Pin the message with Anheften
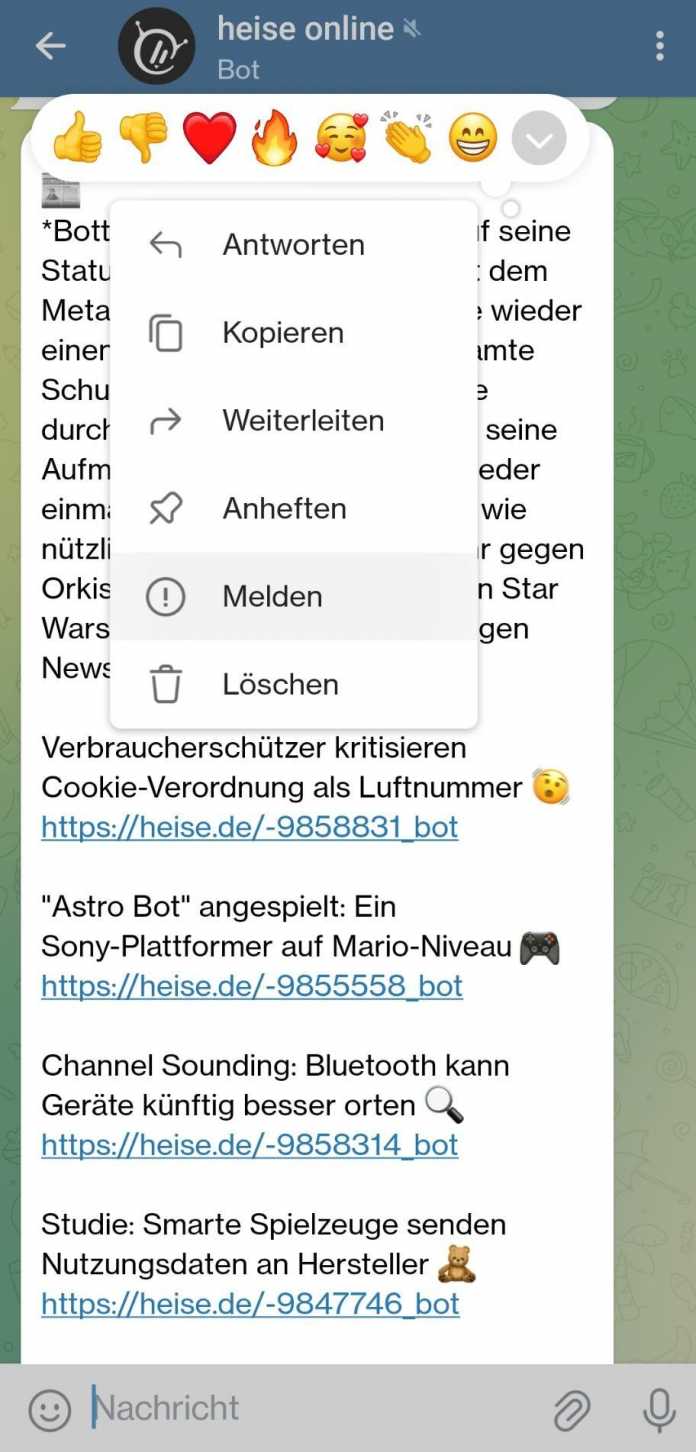 click(284, 509)
